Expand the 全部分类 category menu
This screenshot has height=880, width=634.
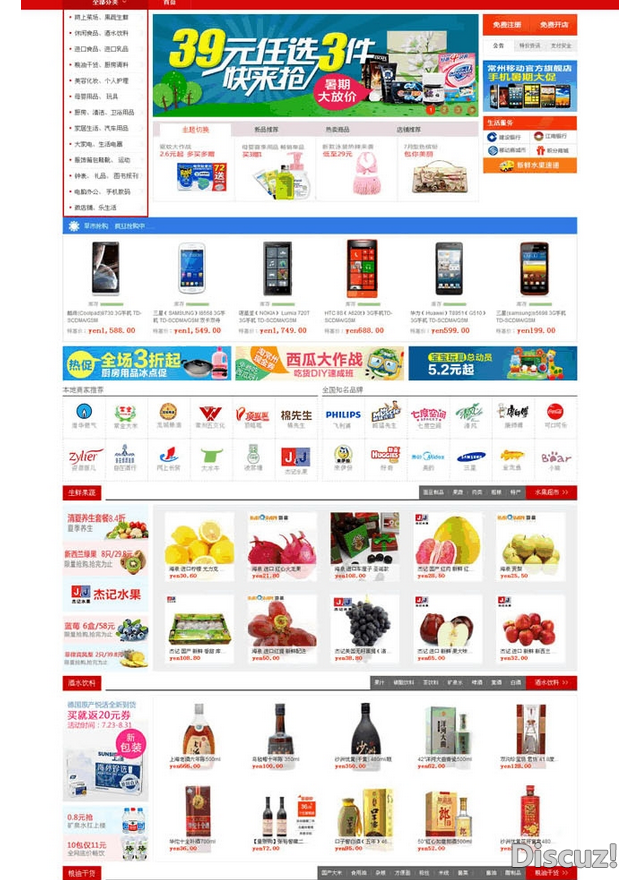tap(105, 3)
